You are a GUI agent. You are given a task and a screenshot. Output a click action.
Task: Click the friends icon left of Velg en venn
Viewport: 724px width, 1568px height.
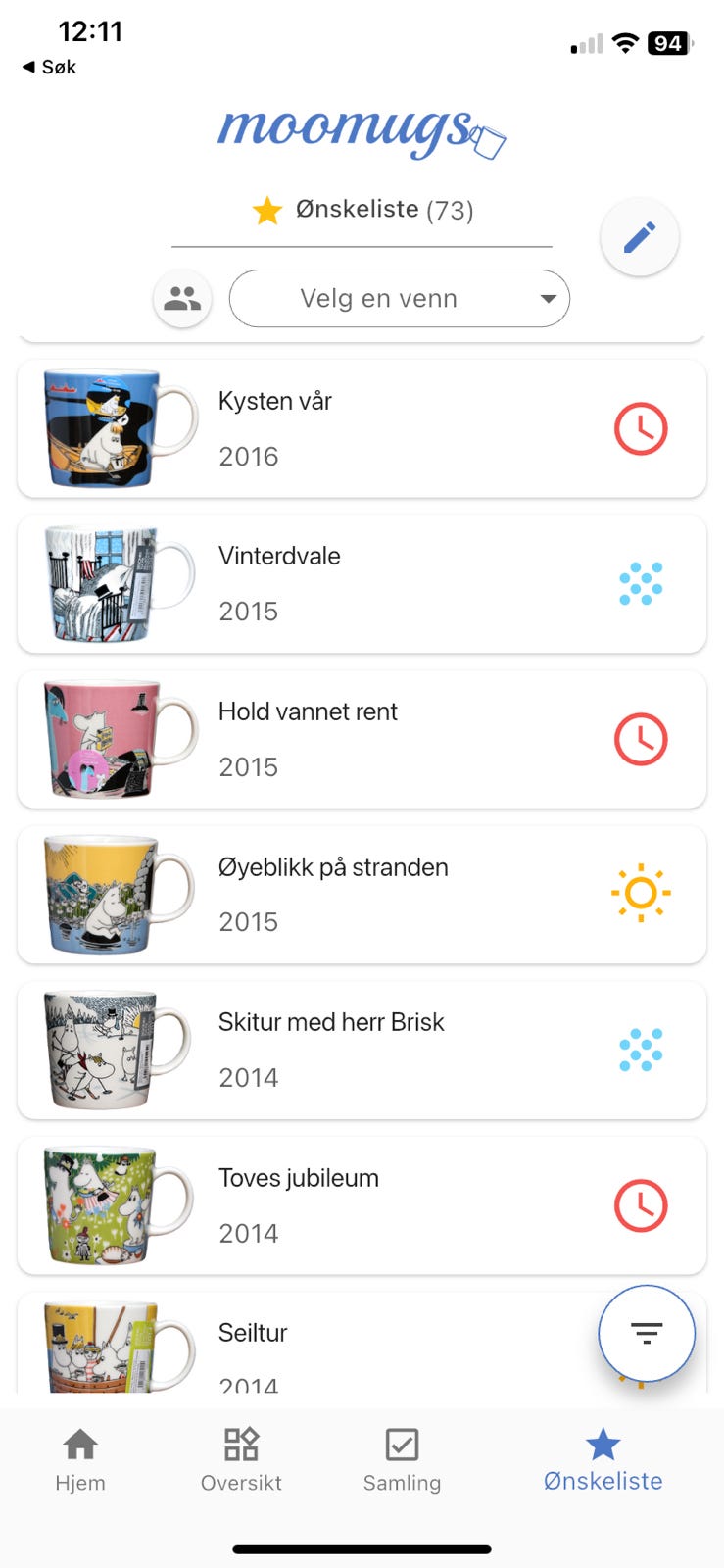(x=181, y=298)
